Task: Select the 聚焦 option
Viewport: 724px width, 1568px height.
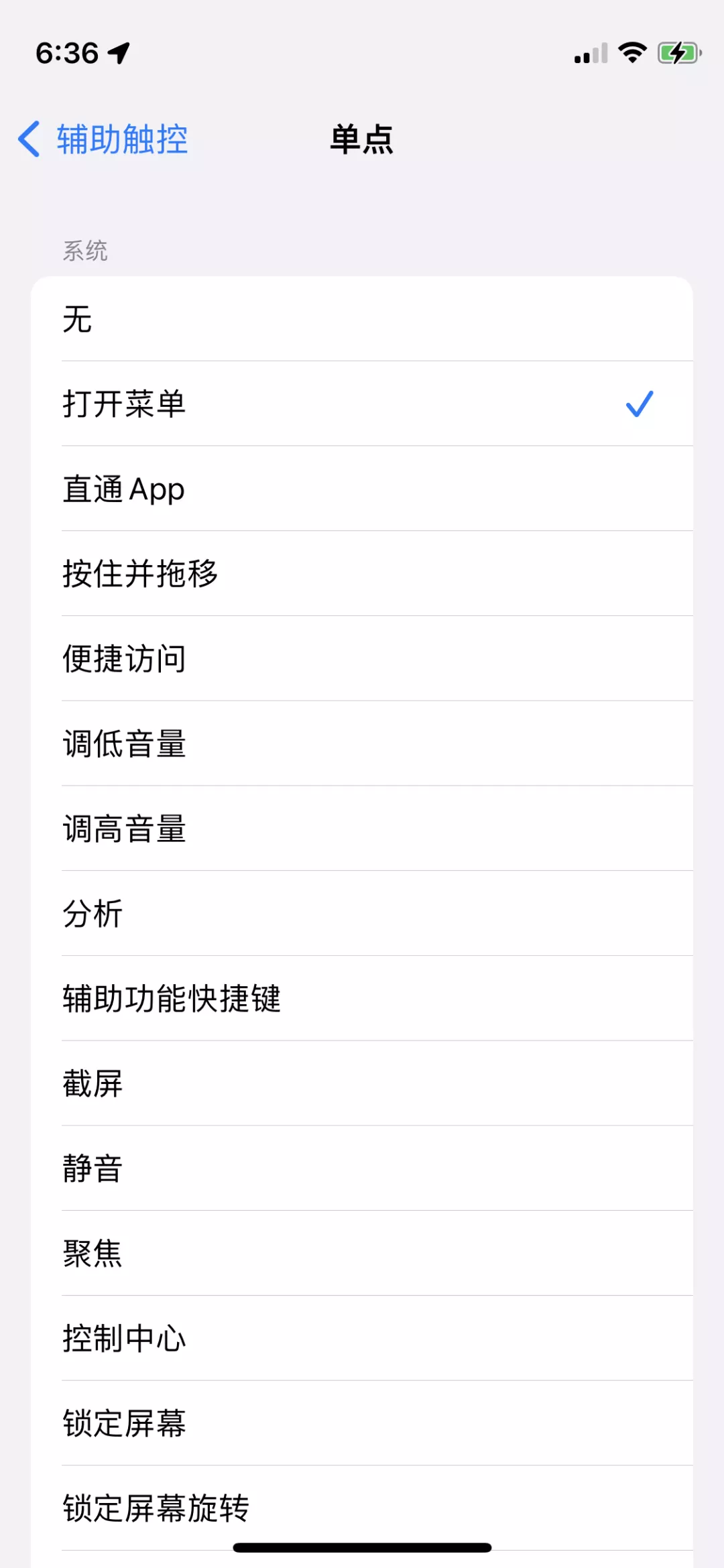Action: pos(362,1253)
